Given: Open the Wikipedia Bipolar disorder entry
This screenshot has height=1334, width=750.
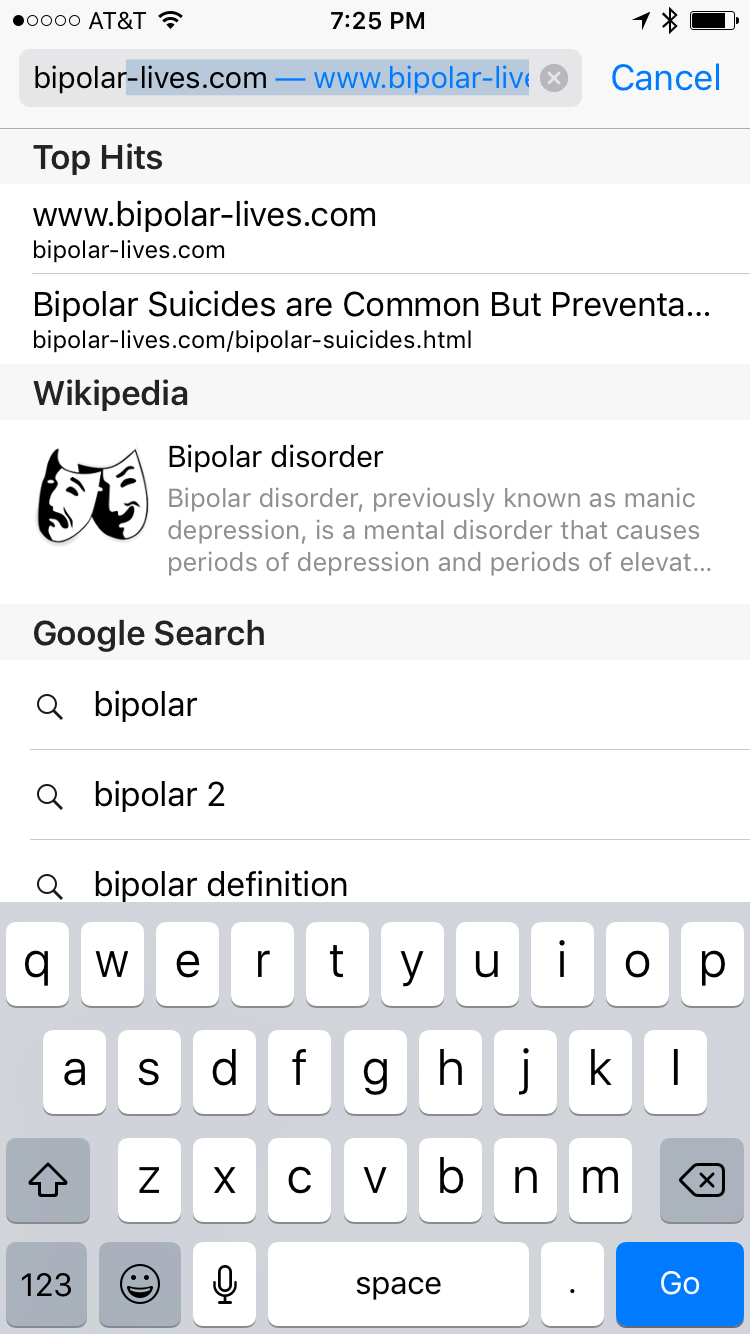Looking at the screenshot, I should [375, 511].
